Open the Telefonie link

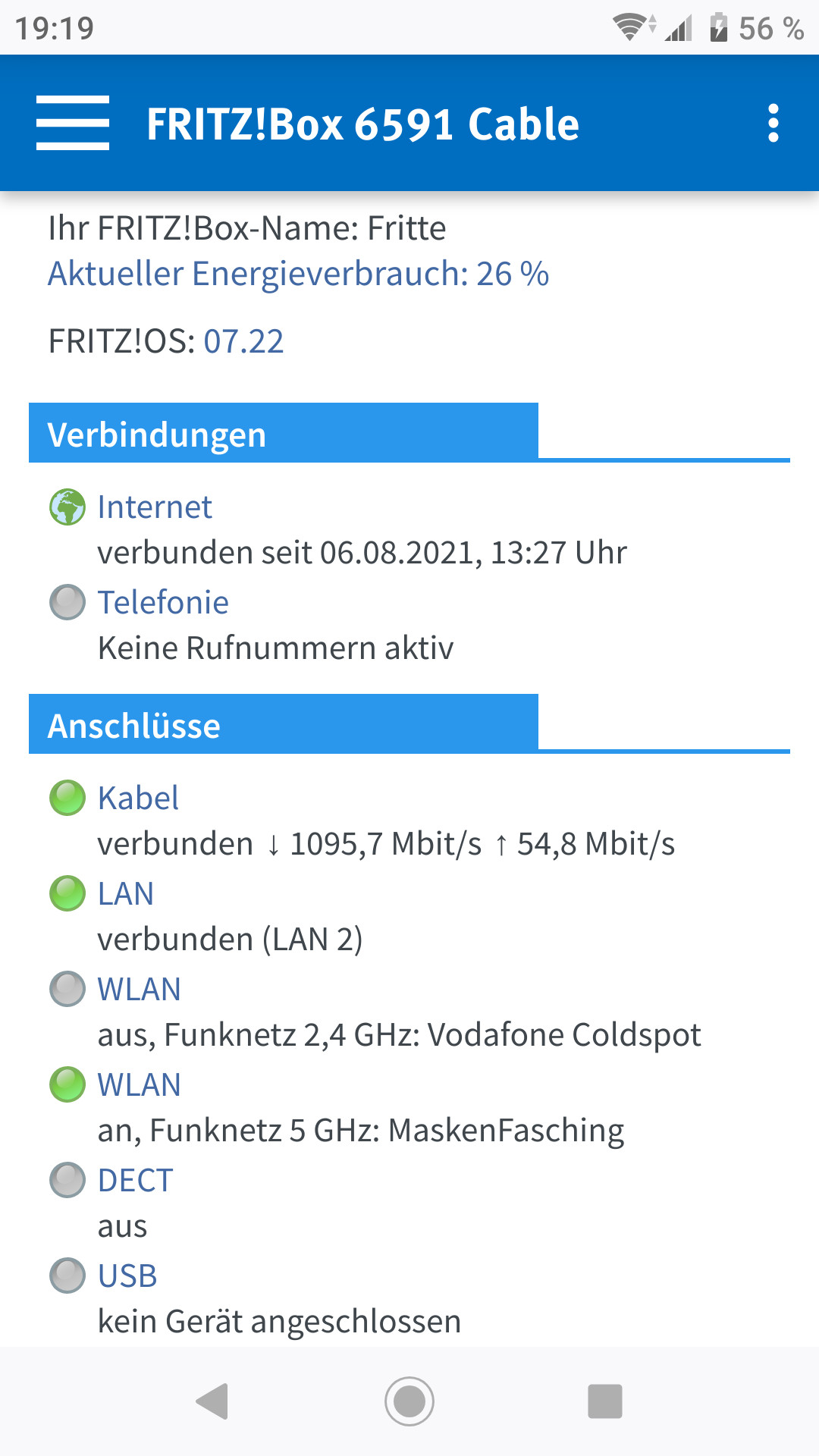[163, 602]
